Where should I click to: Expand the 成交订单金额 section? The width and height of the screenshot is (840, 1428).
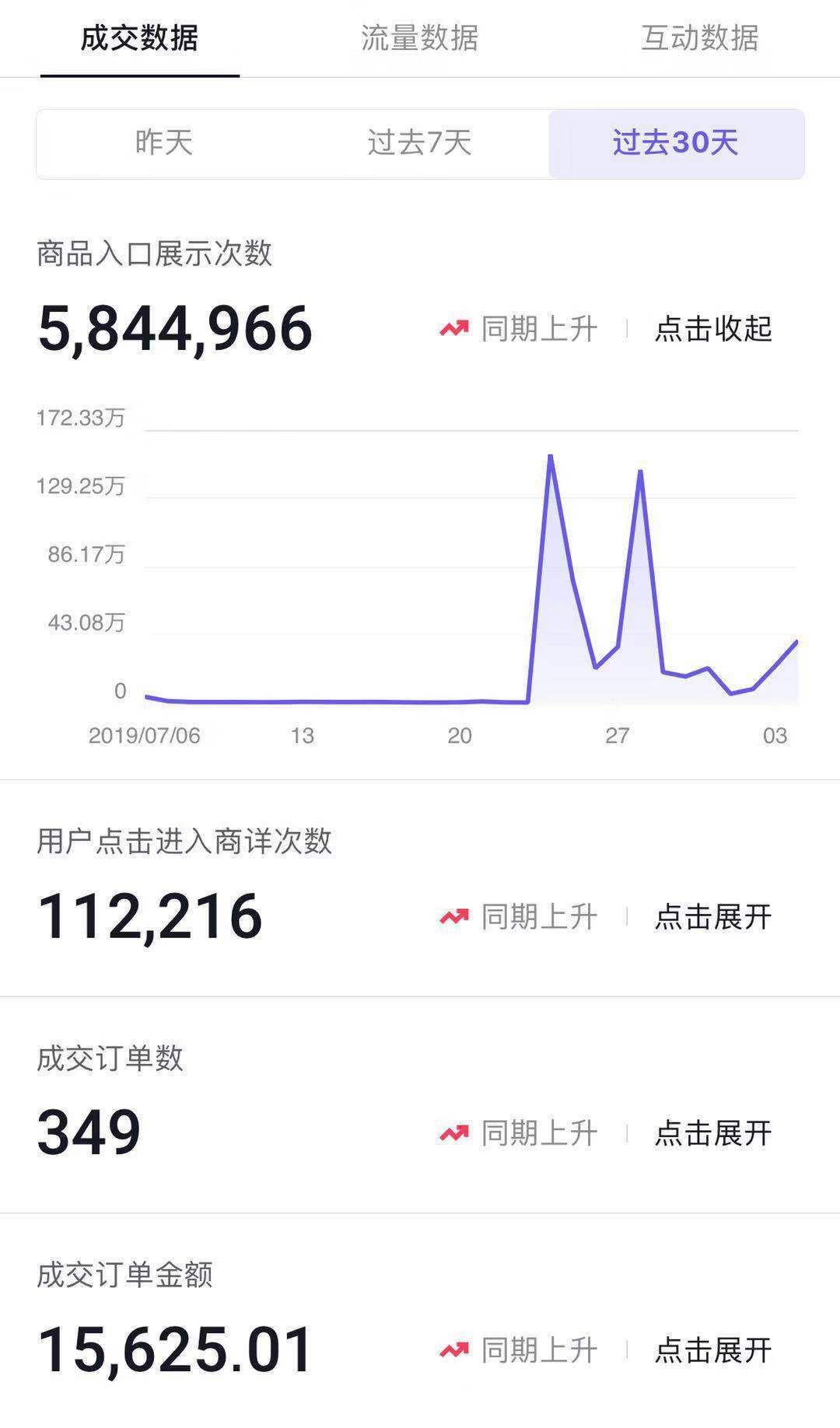(x=712, y=1350)
